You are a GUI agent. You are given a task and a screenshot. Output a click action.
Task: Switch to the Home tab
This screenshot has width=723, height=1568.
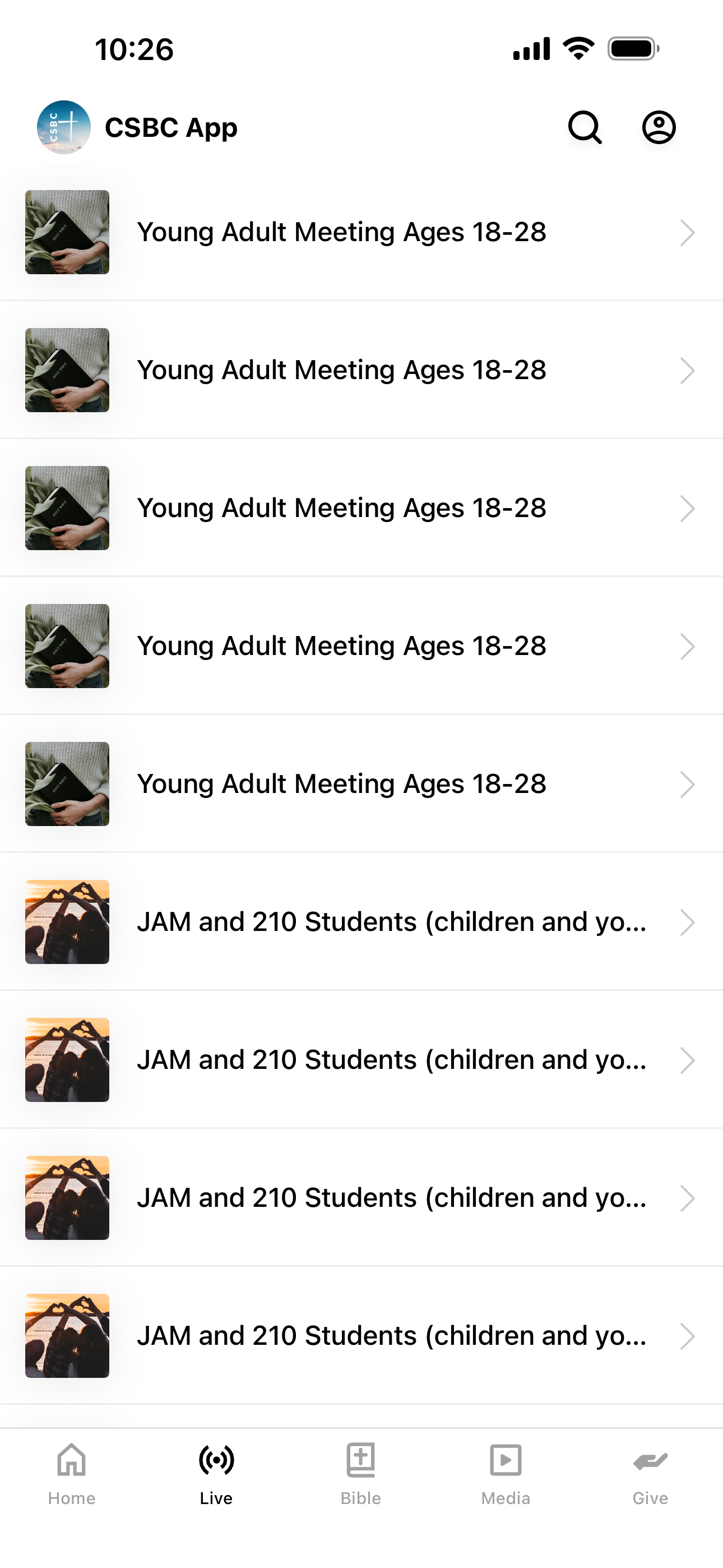(x=72, y=1474)
